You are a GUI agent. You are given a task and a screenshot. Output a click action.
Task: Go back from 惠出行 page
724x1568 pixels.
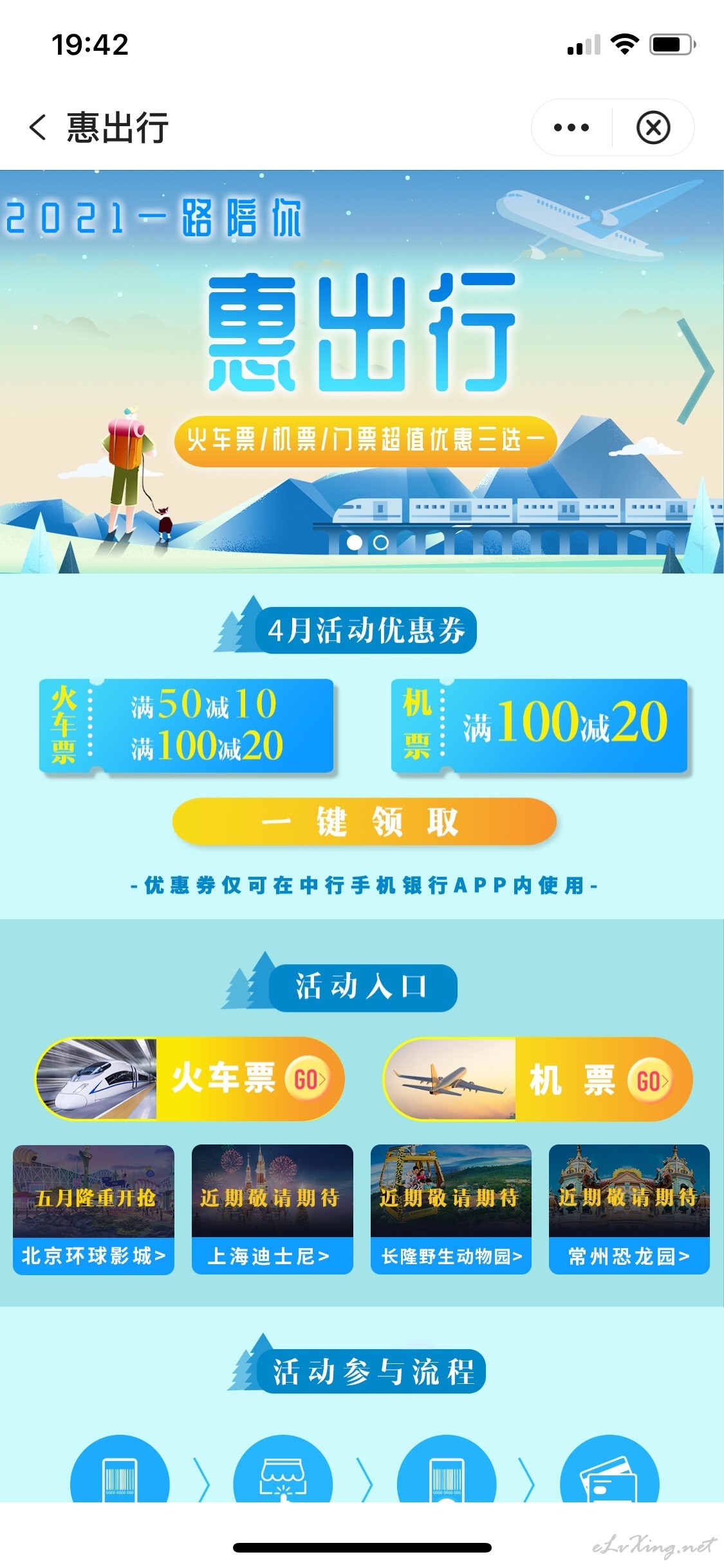coord(38,127)
